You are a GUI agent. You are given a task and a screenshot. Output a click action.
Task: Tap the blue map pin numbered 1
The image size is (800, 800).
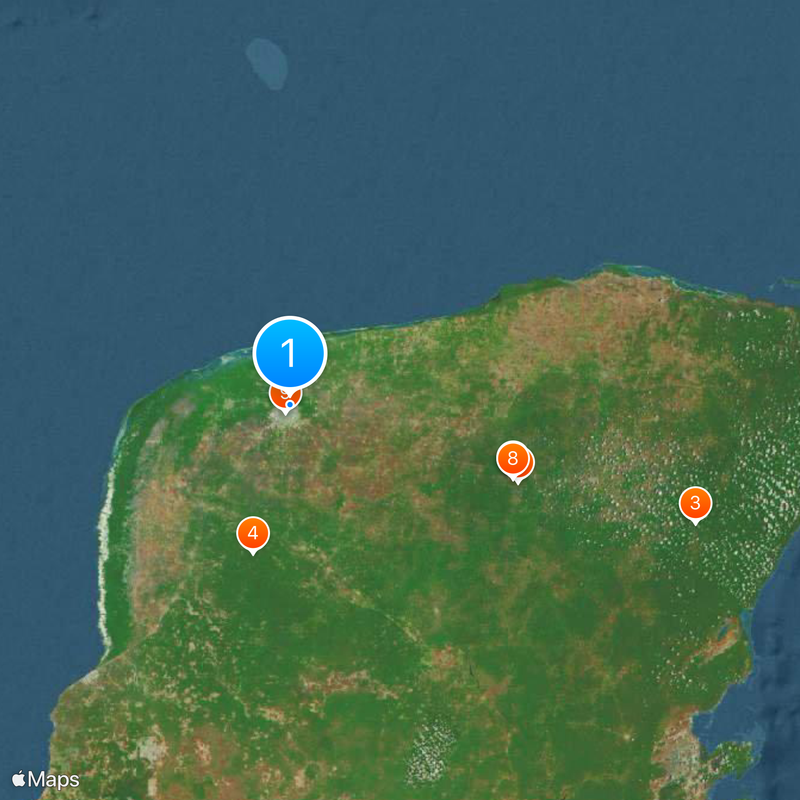point(290,352)
